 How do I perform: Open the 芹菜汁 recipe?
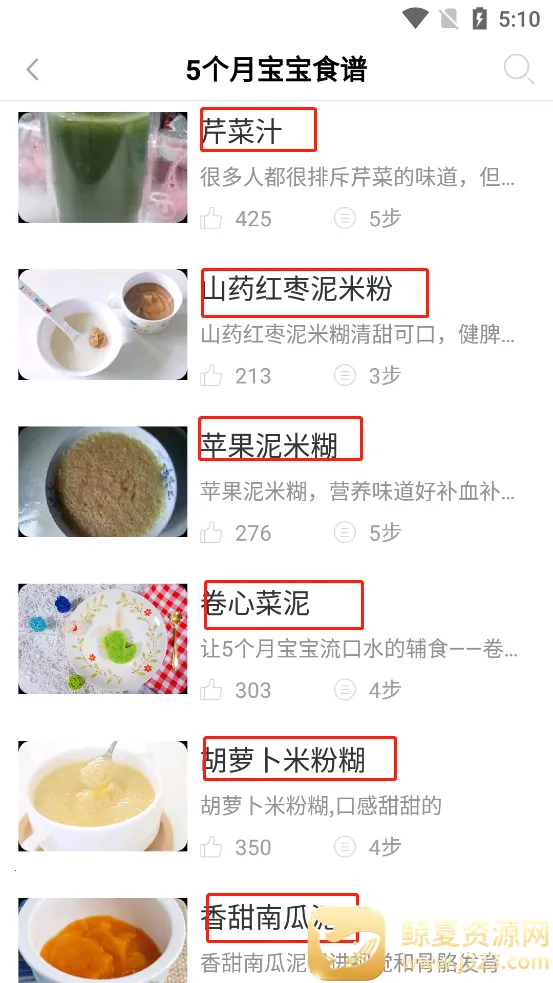coord(241,132)
